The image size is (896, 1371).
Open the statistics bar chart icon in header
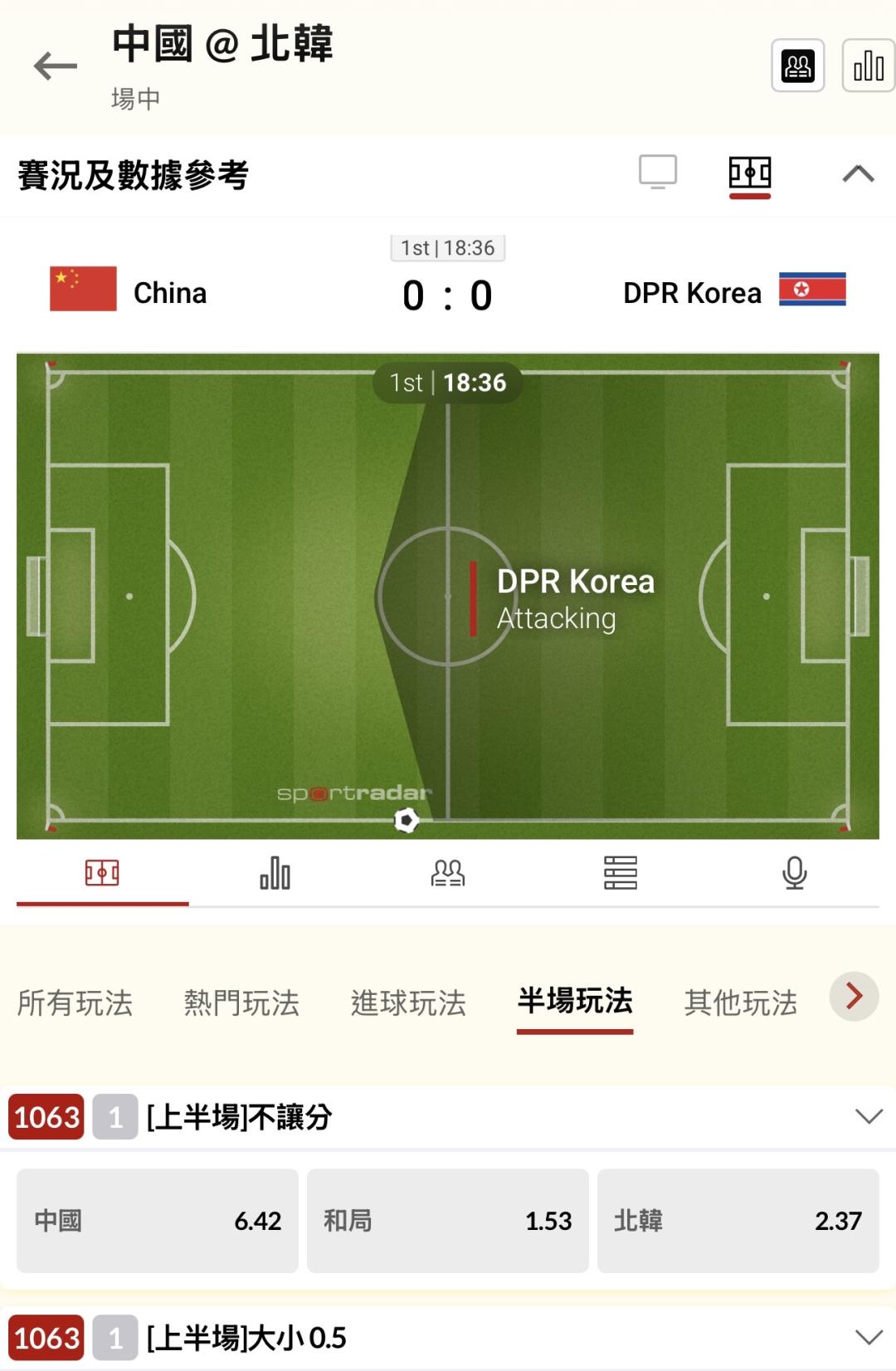pyautogui.click(x=869, y=66)
